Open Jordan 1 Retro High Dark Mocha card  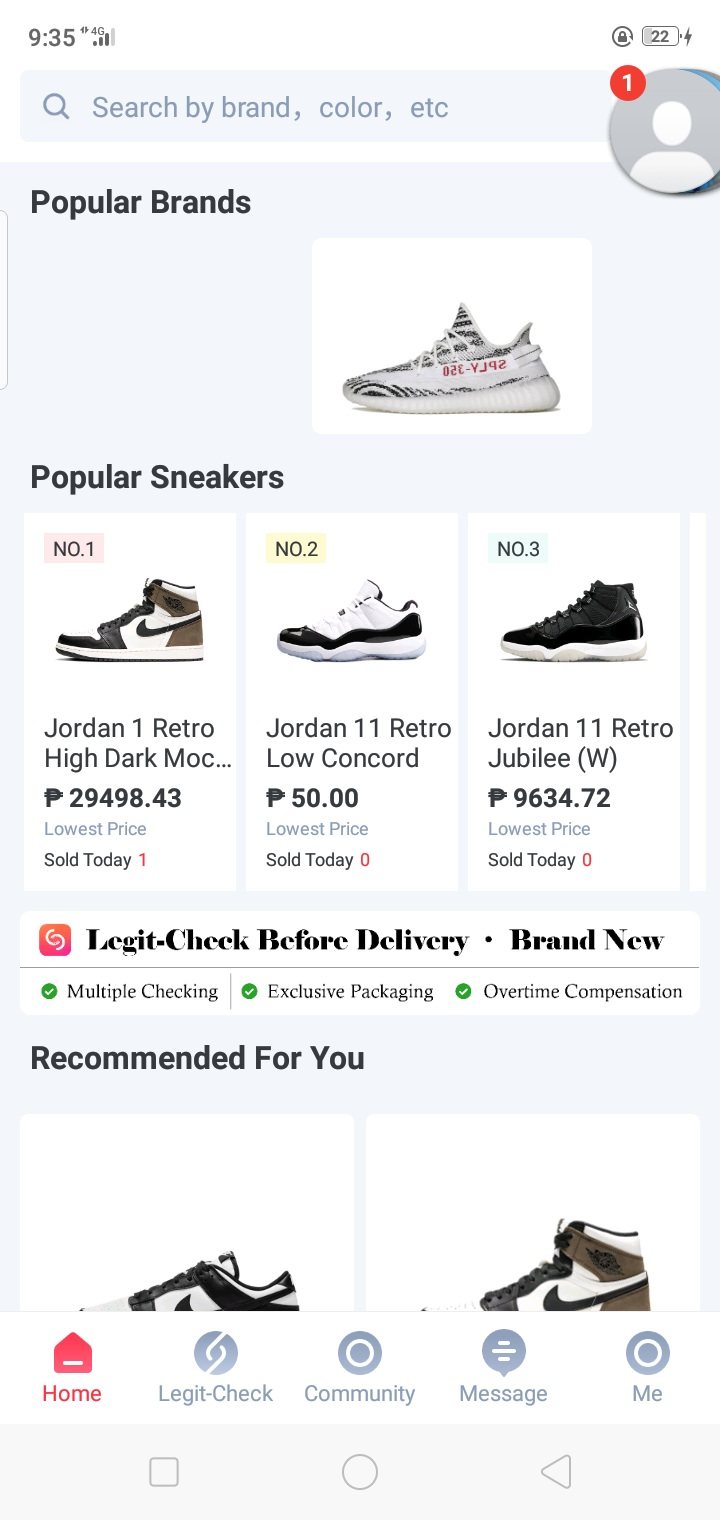click(130, 701)
